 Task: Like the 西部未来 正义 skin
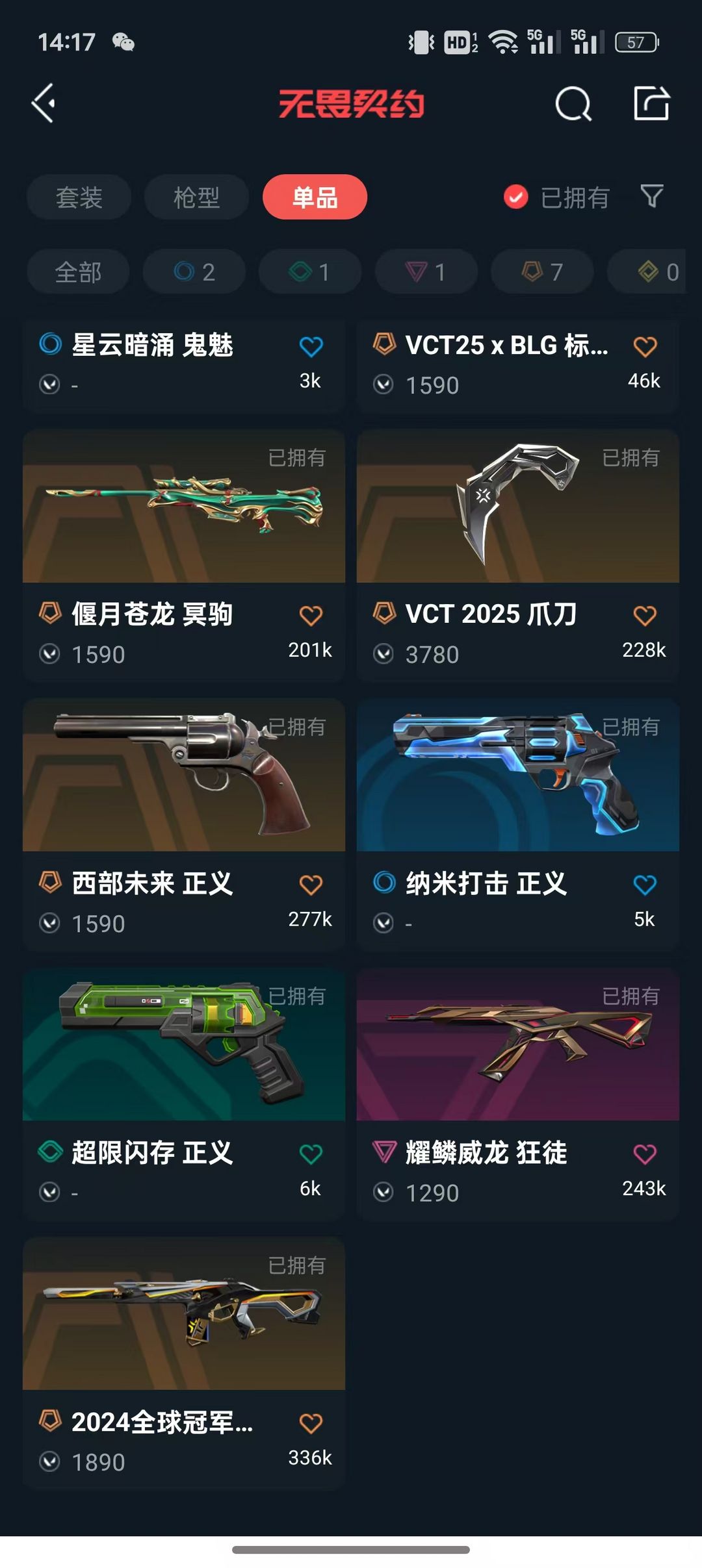click(311, 885)
